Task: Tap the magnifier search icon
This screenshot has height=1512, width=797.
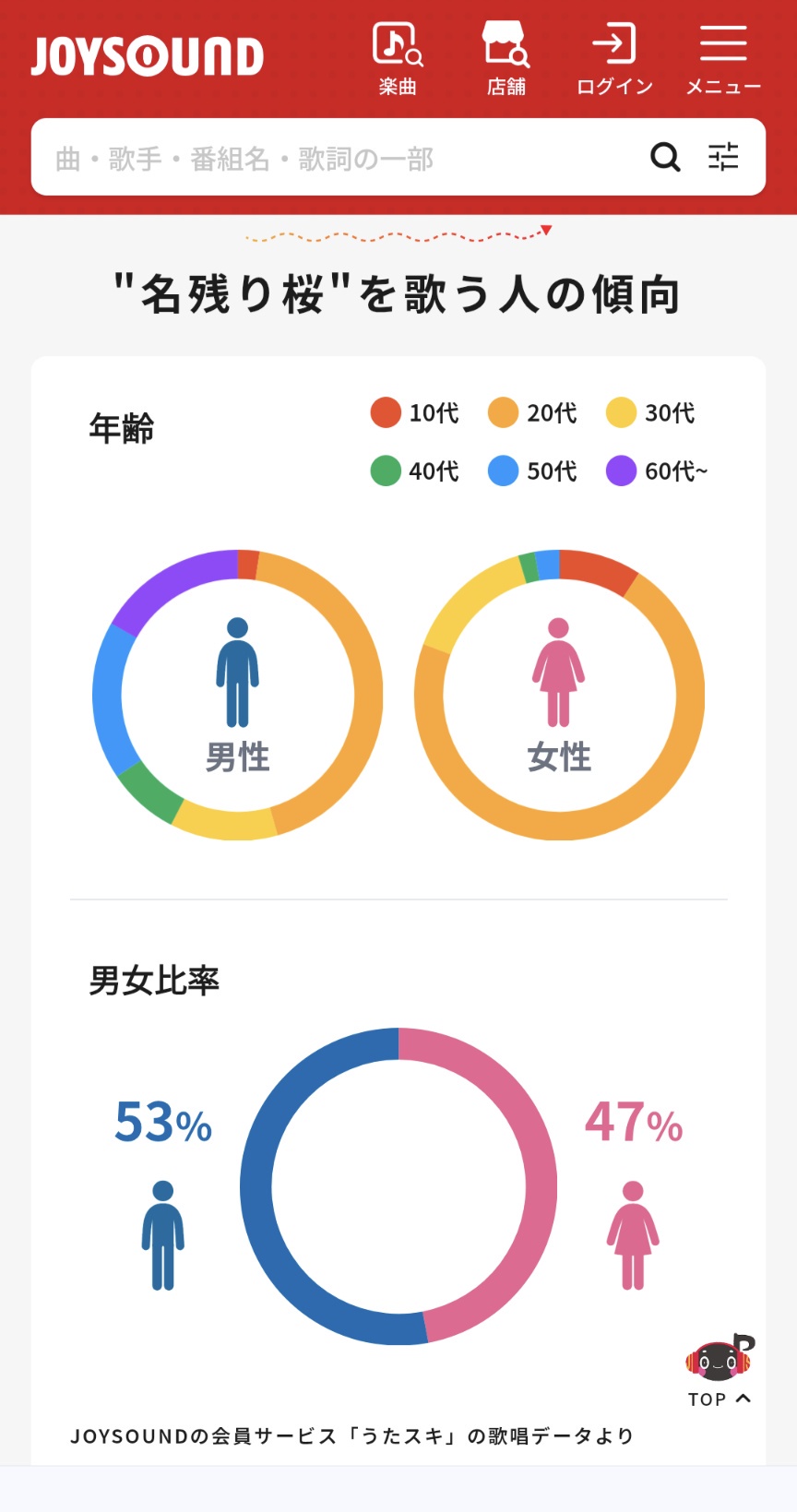Action: coord(665,158)
